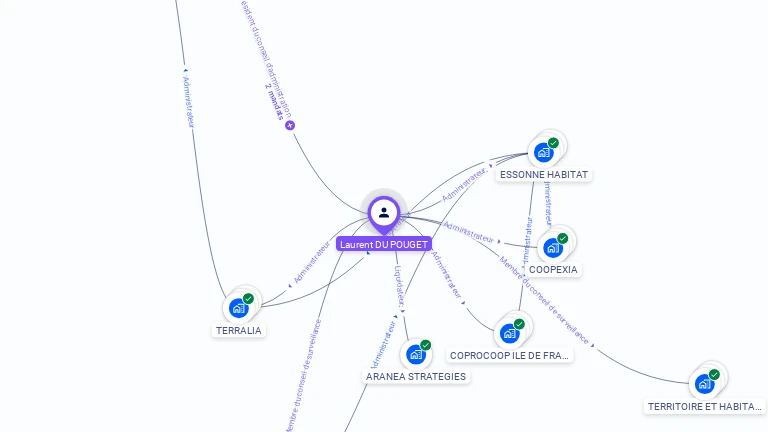Image resolution: width=768 pixels, height=432 pixels.
Task: Open the ESSONNE HABITAT company node
Action: click(544, 152)
